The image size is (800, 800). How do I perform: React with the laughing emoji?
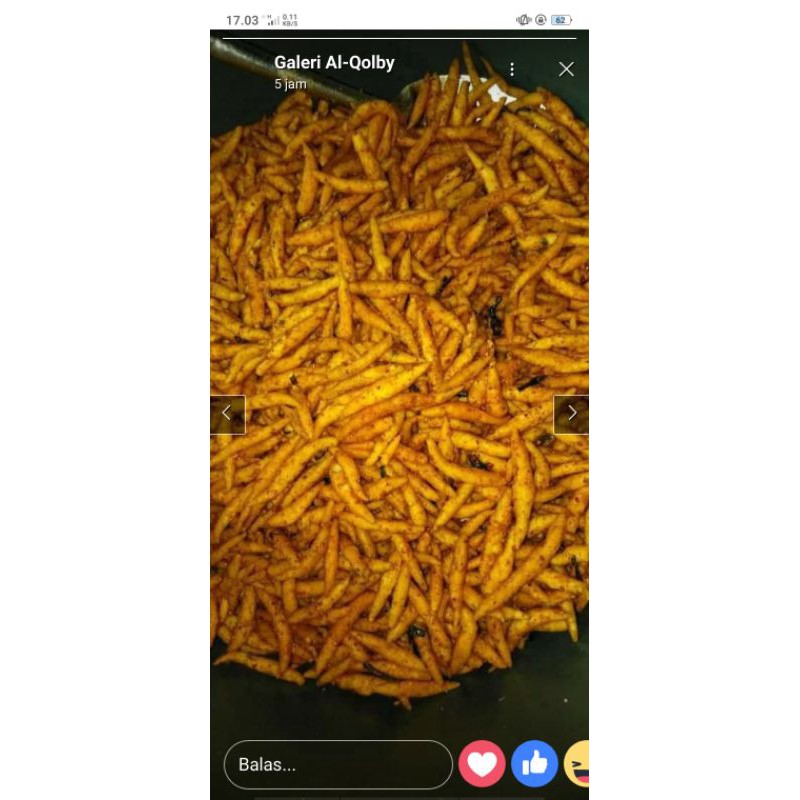(x=578, y=765)
